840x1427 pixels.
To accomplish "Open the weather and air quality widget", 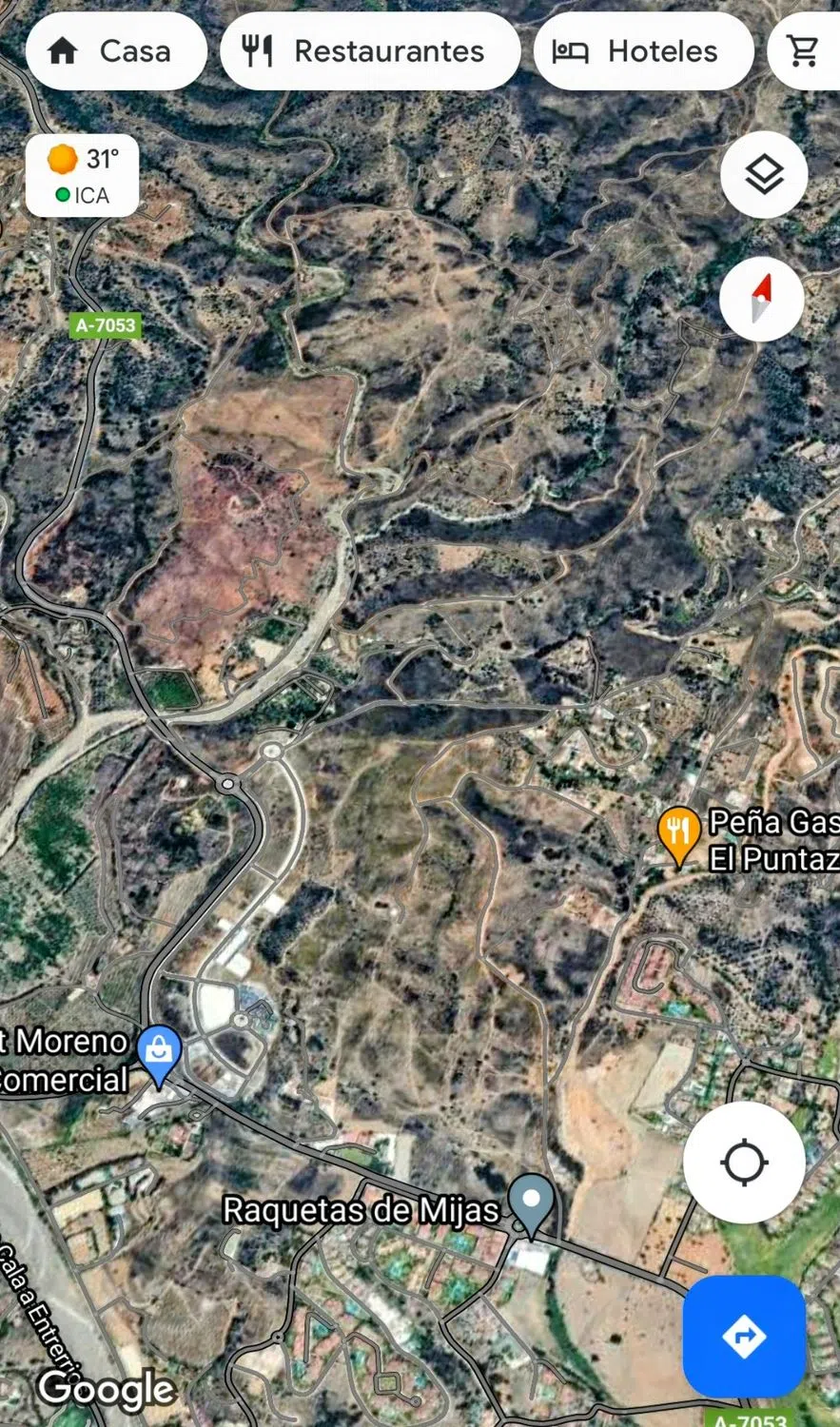I will (83, 175).
